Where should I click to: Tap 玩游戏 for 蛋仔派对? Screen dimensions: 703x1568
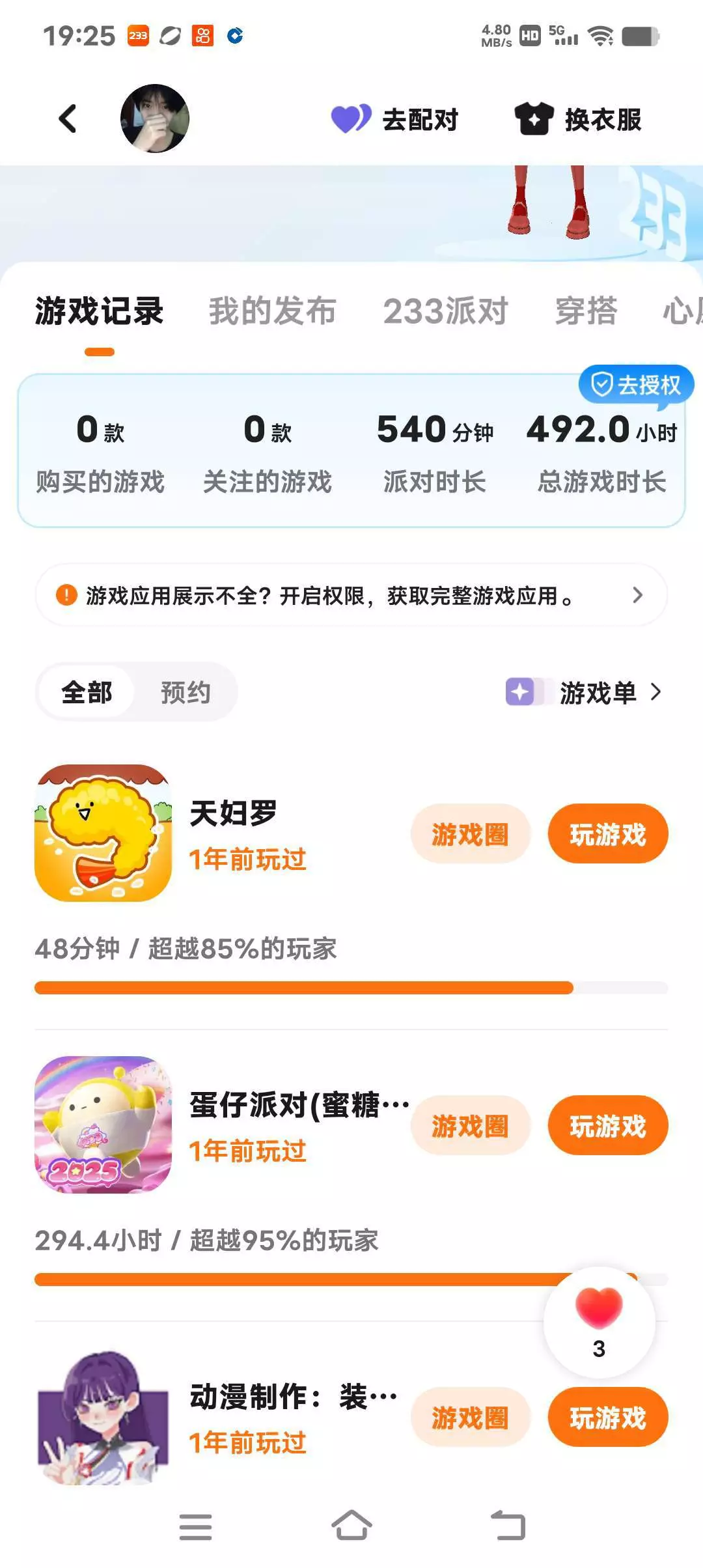click(x=607, y=1126)
